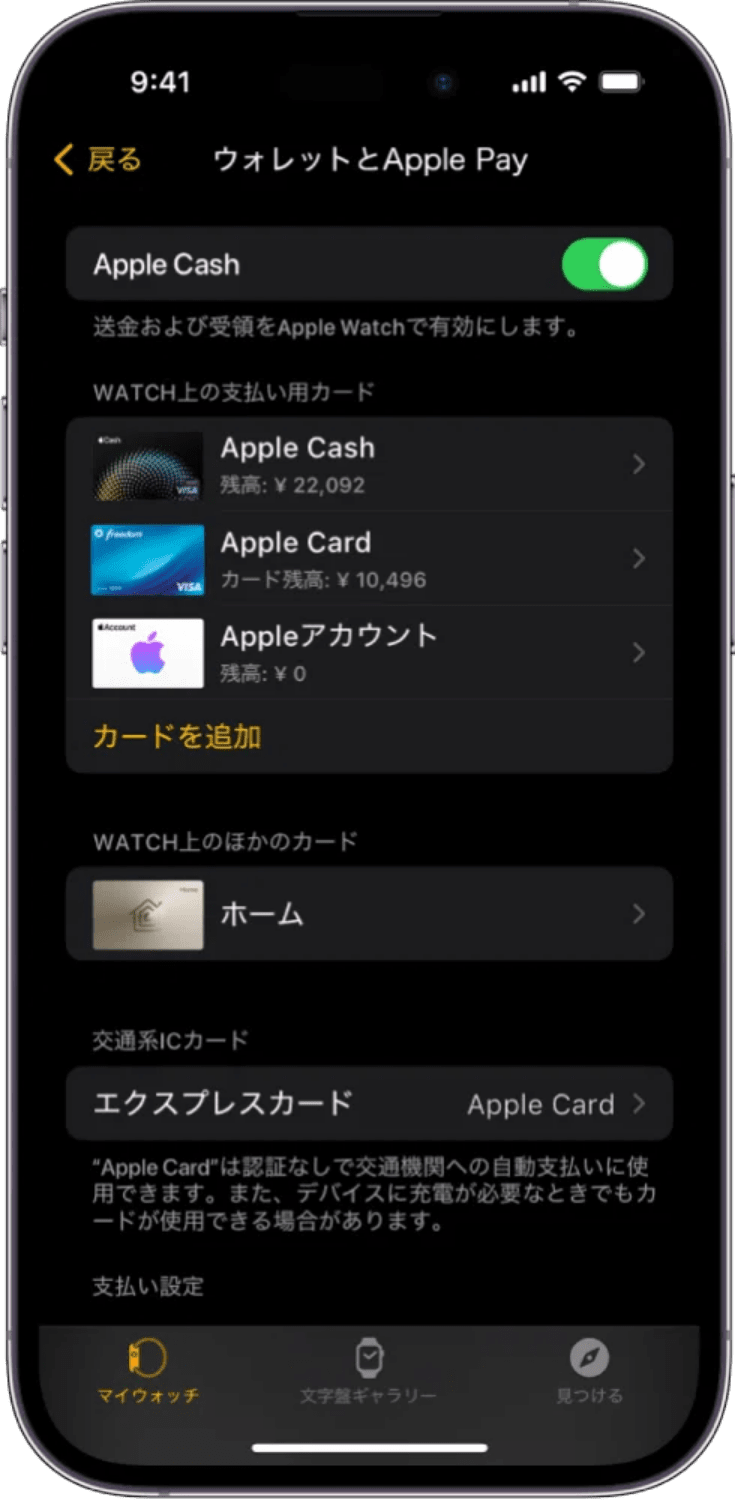735x1500 pixels.
Task: Open the Appleアカウント card
Action: click(x=369, y=653)
